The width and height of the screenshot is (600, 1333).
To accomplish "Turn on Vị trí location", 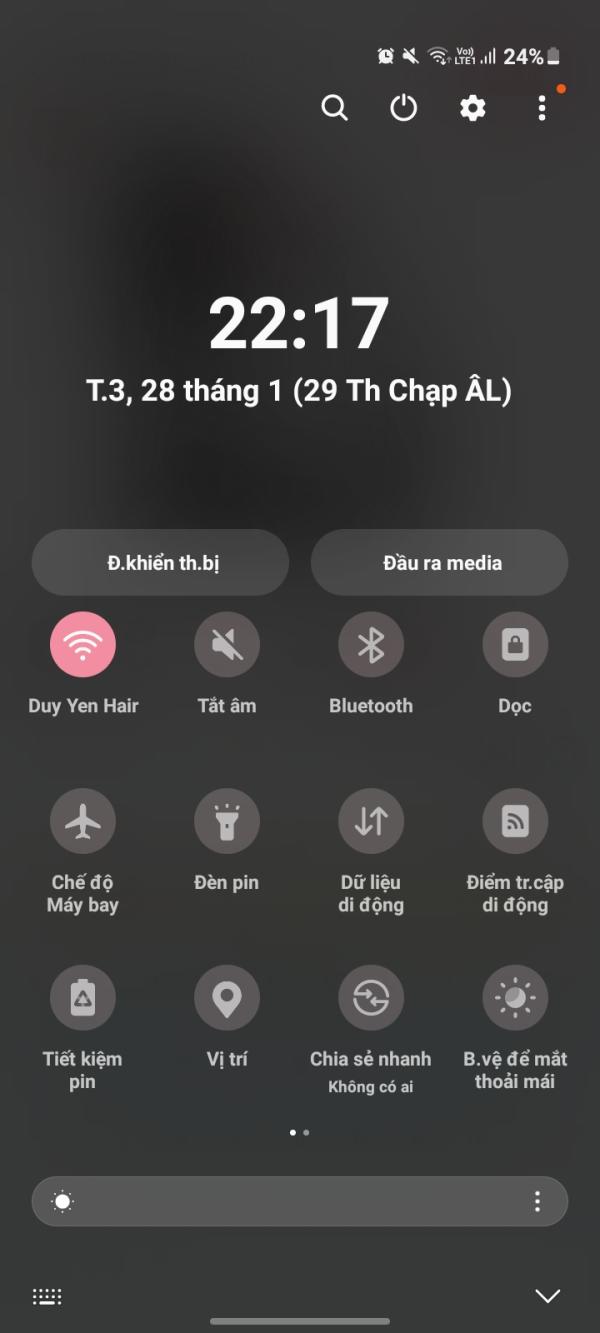I will coord(227,998).
